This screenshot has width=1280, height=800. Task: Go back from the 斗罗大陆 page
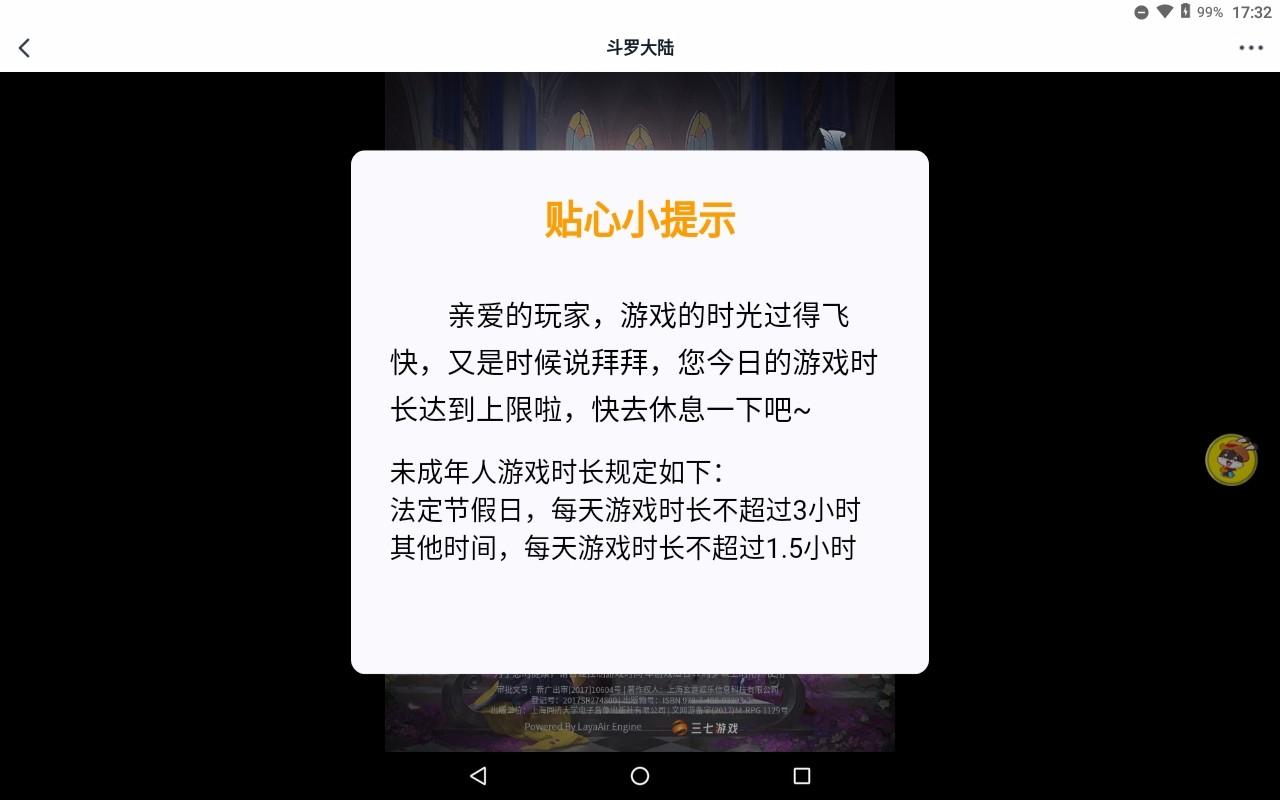[x=25, y=47]
